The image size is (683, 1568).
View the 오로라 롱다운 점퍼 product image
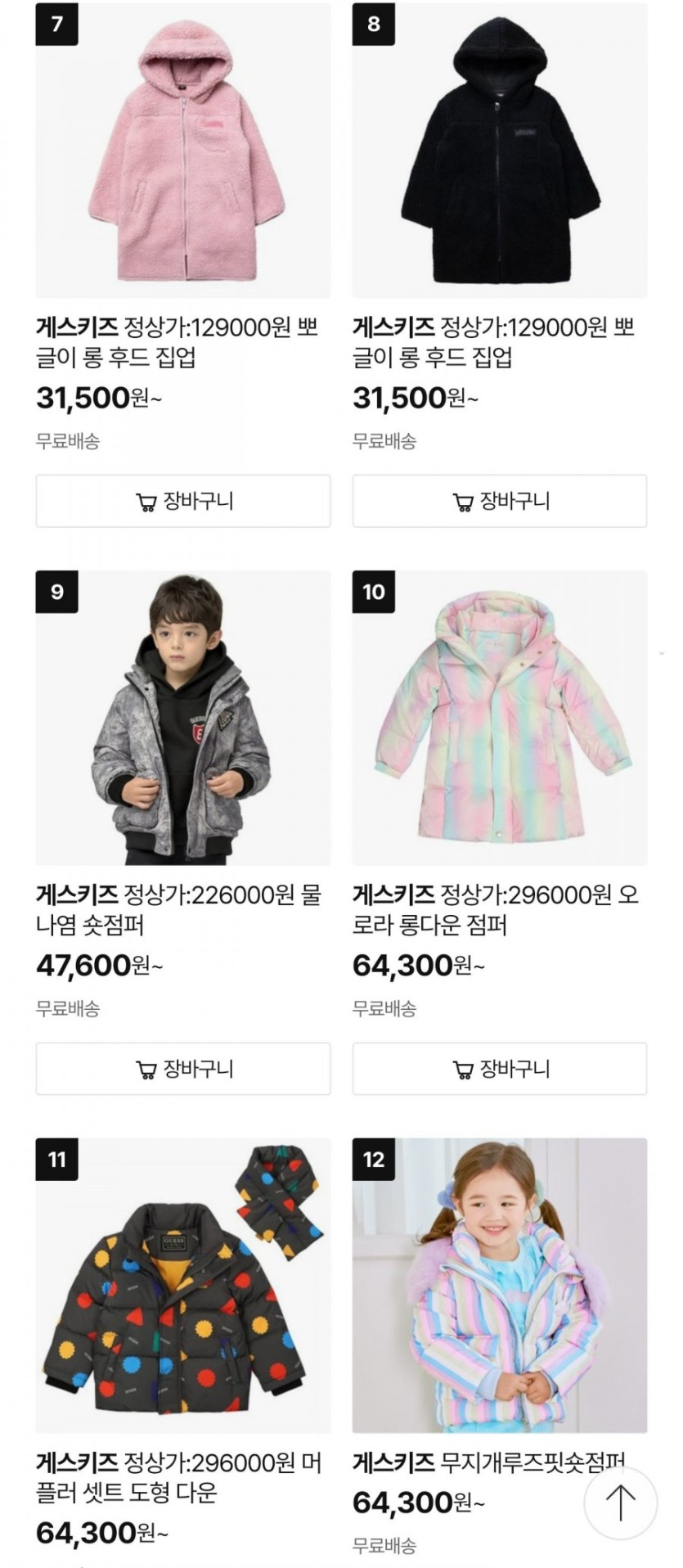pyautogui.click(x=499, y=718)
